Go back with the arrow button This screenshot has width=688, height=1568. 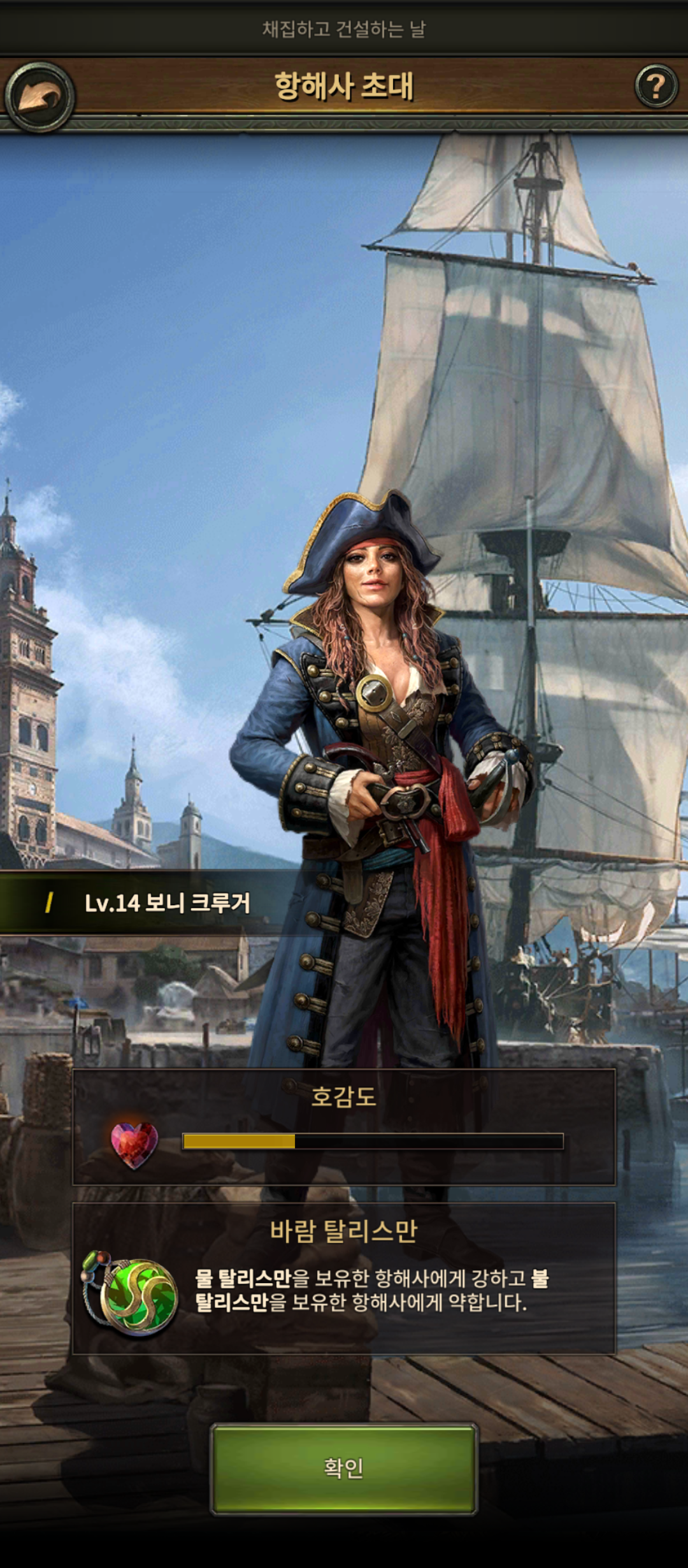pos(39,97)
